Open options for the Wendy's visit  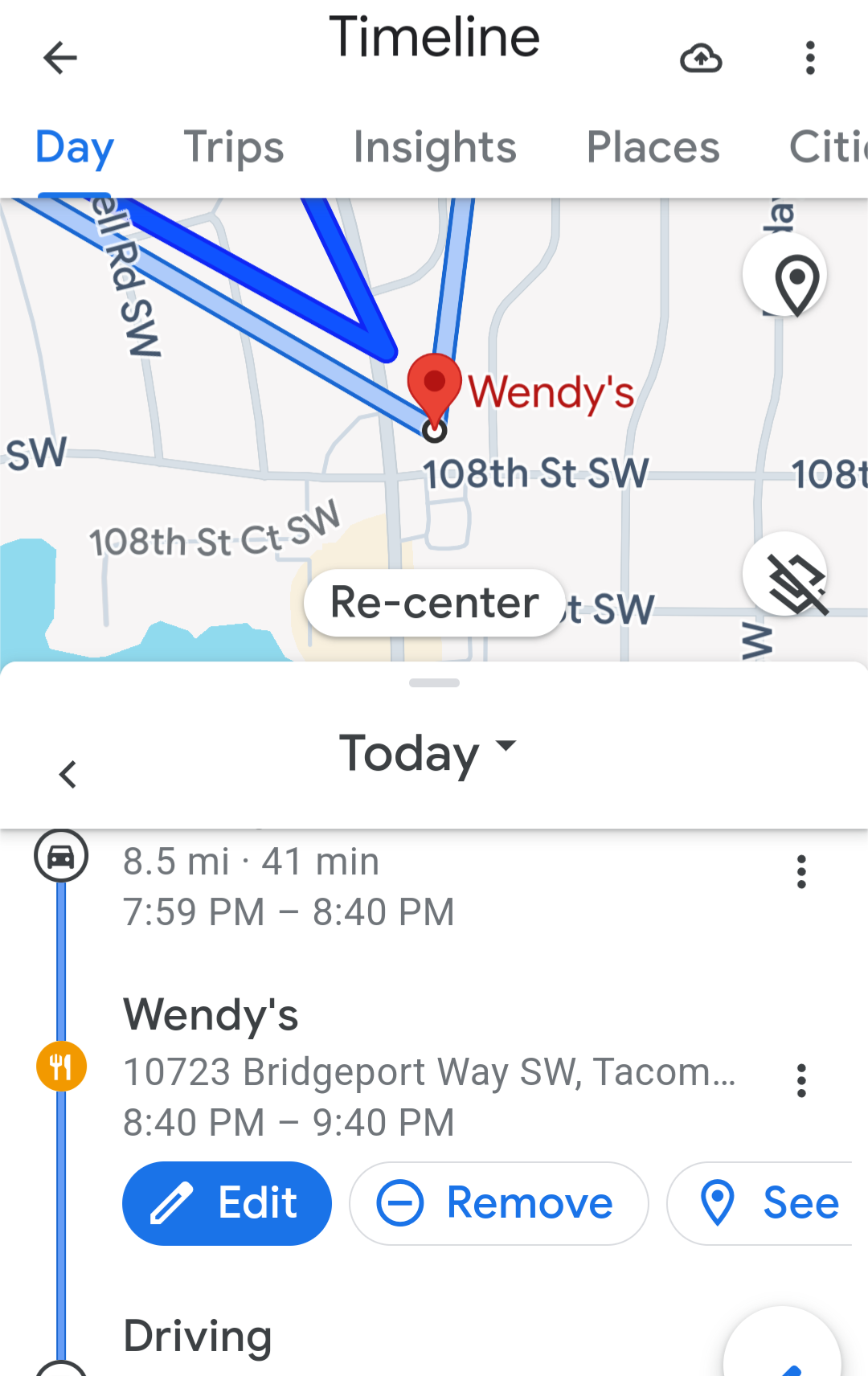pos(800,1081)
